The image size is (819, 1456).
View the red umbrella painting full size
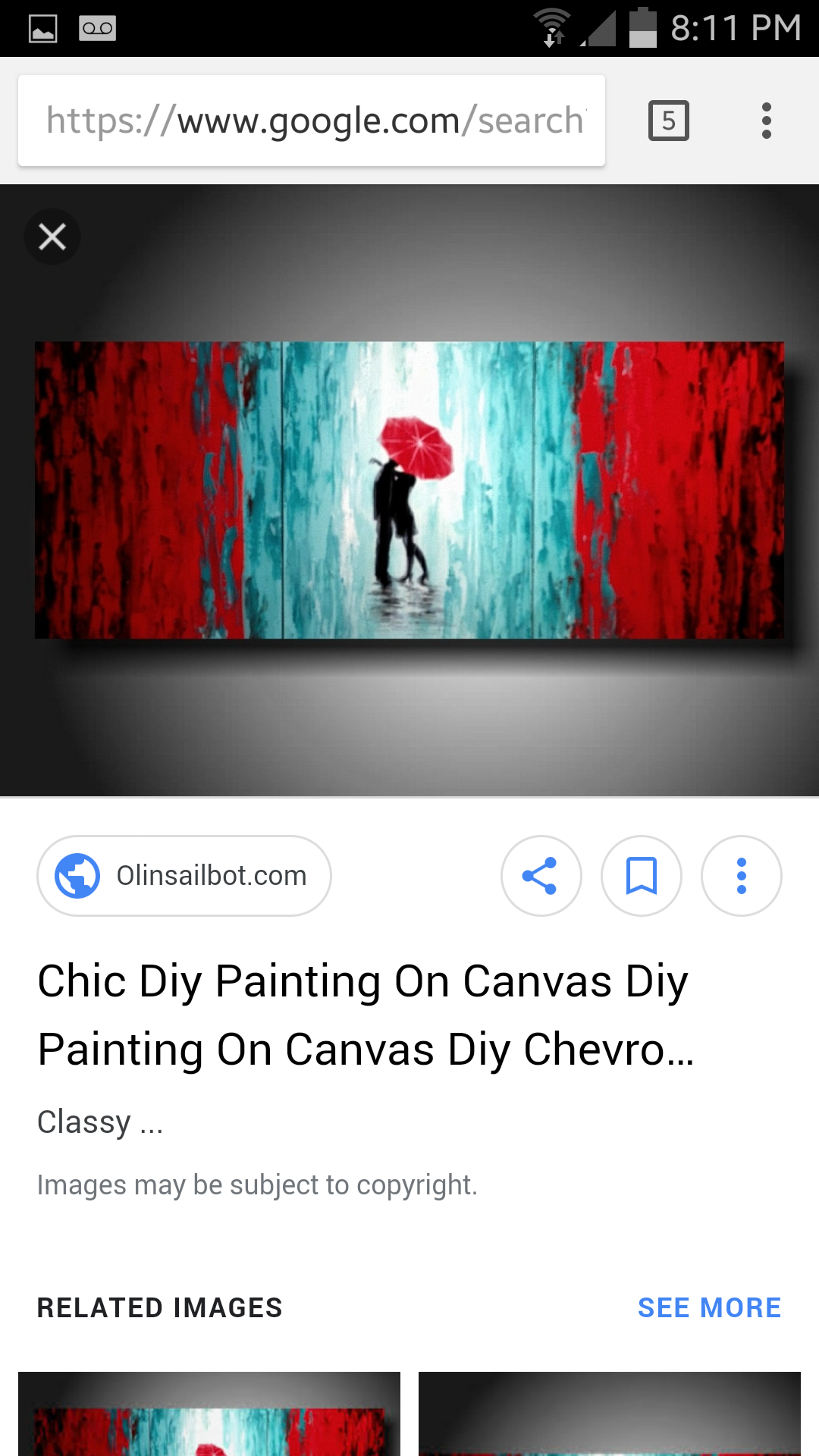(409, 490)
